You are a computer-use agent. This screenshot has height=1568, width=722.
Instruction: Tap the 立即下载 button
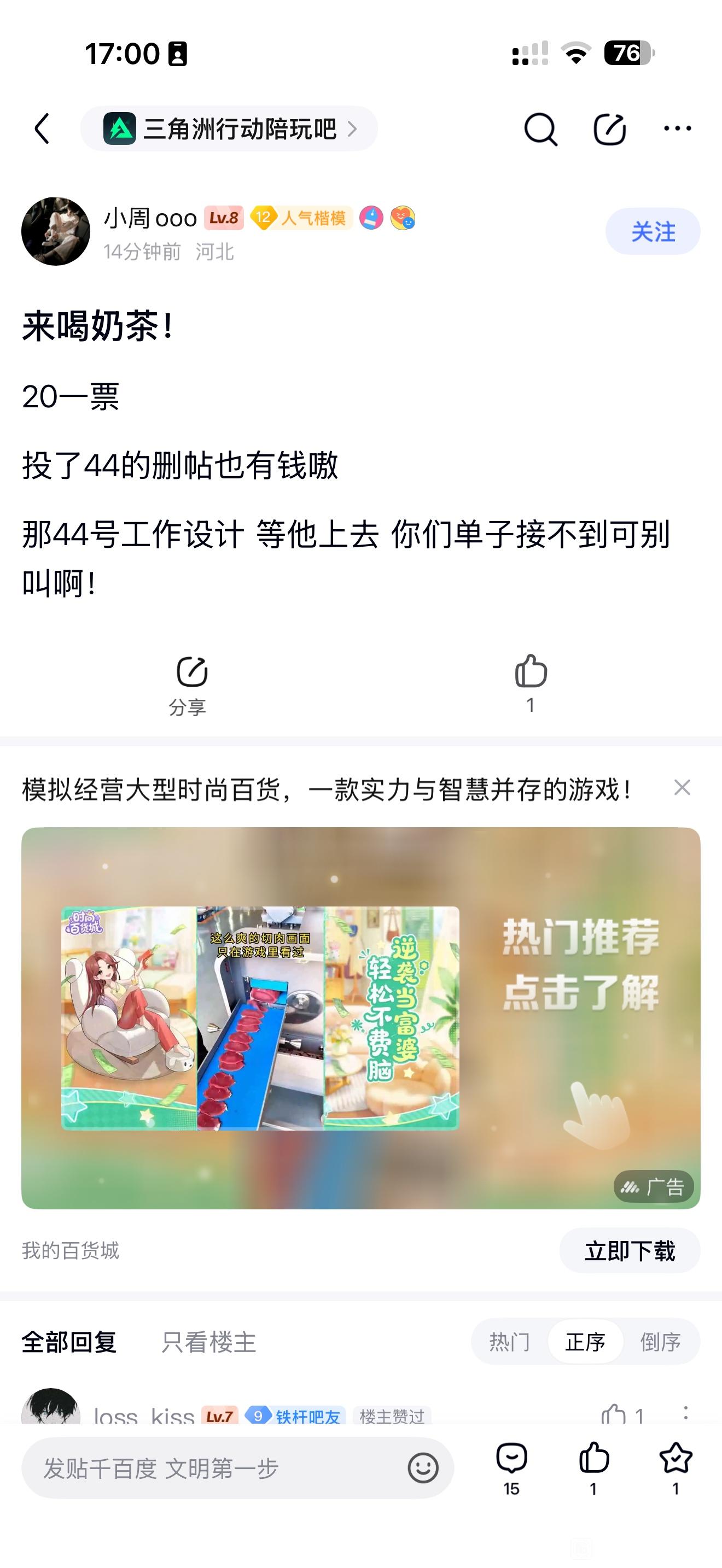pyautogui.click(x=630, y=1251)
